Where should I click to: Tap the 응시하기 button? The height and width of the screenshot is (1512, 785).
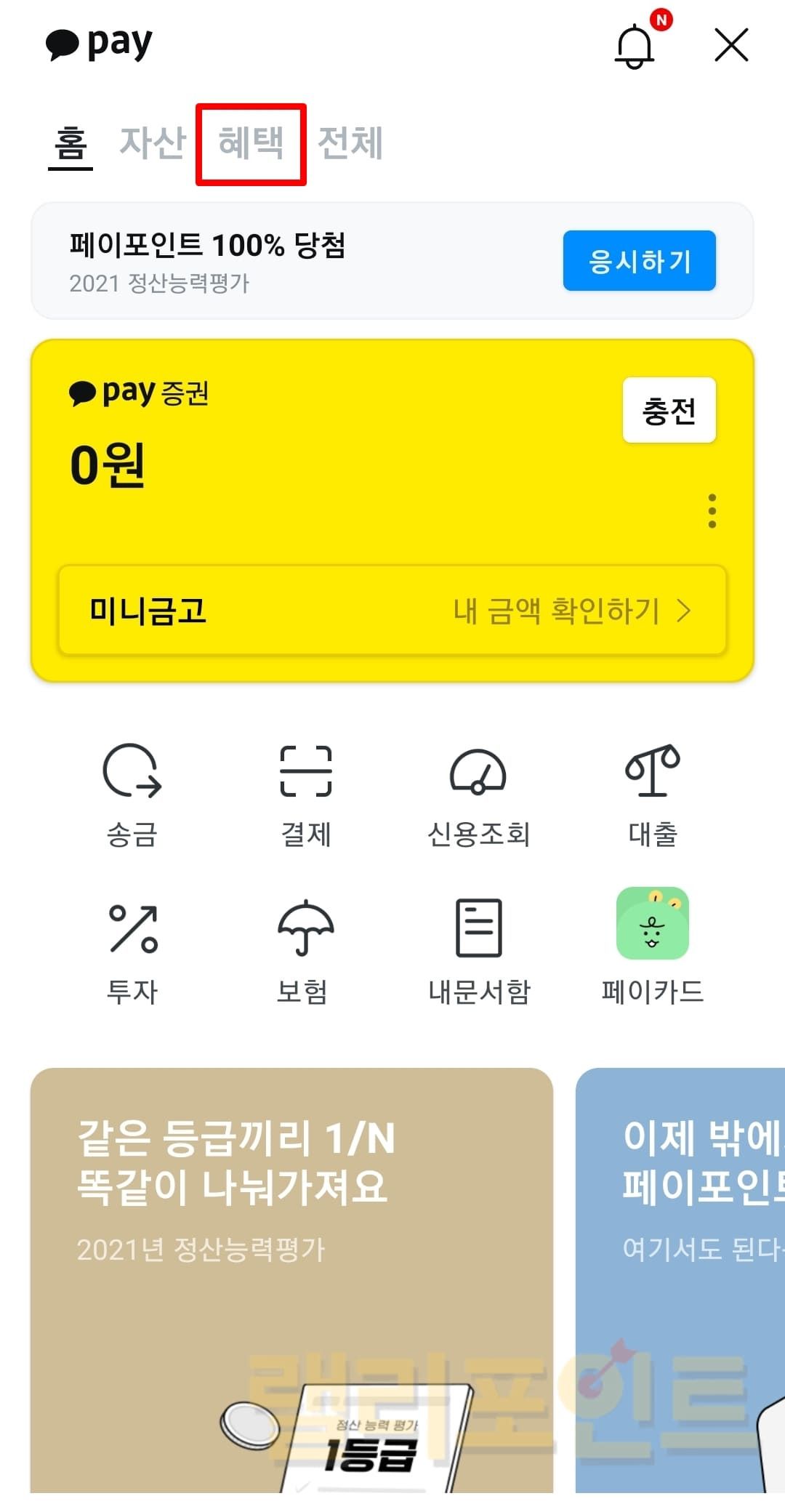click(x=639, y=261)
